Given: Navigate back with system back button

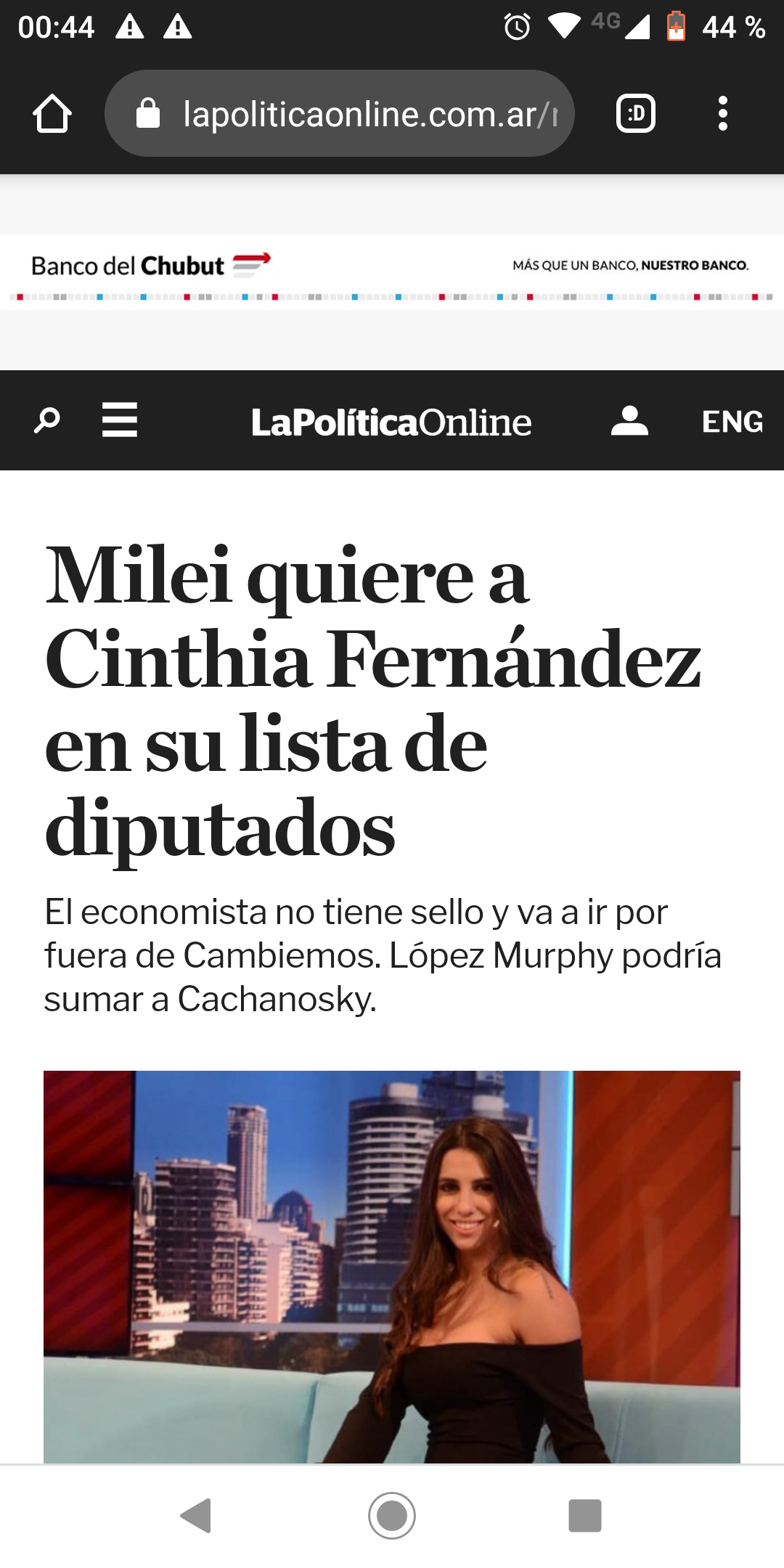Looking at the screenshot, I should coord(196,1516).
